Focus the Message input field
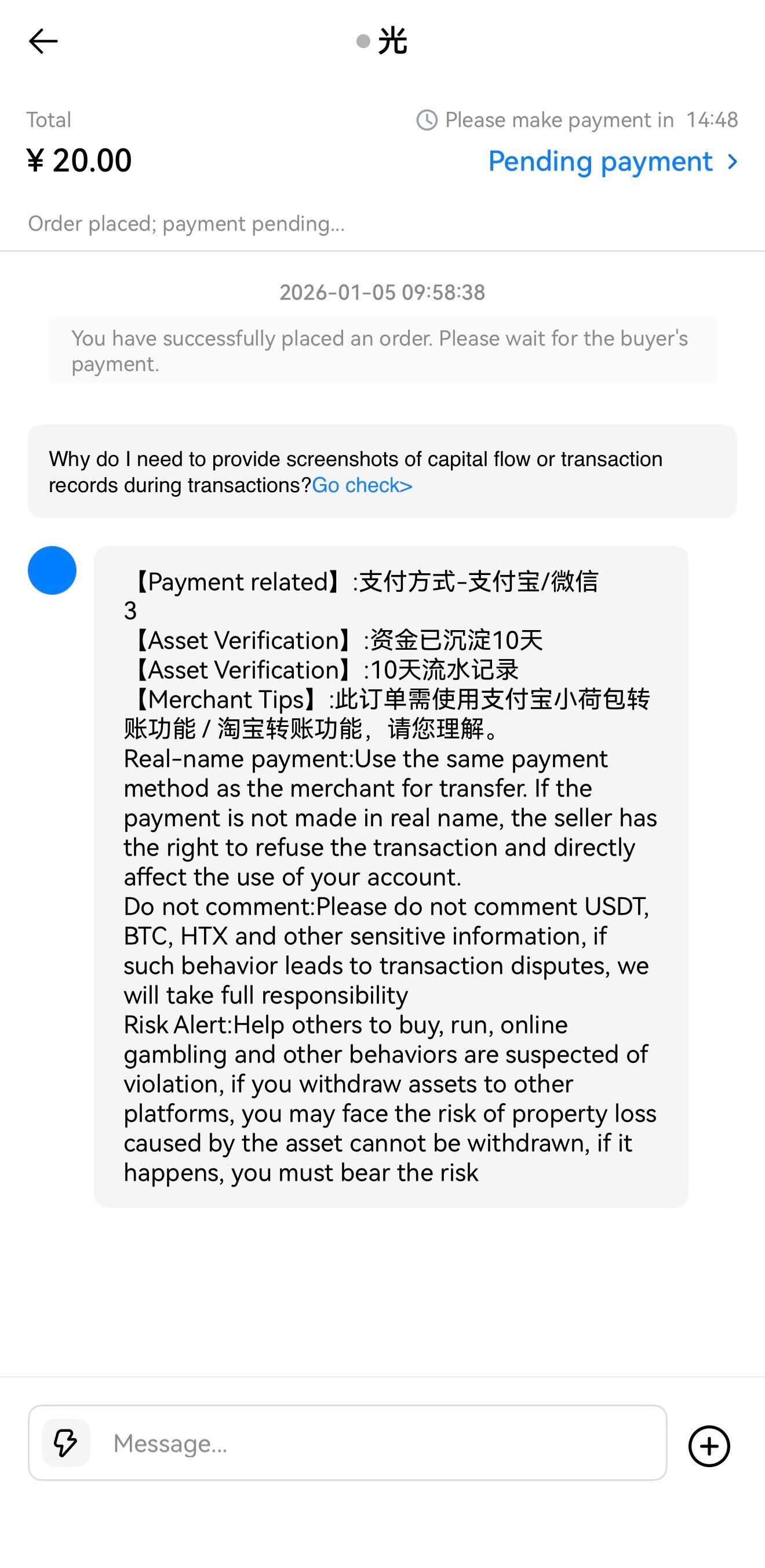Screen dimensions: 765x1568 click(384, 1443)
